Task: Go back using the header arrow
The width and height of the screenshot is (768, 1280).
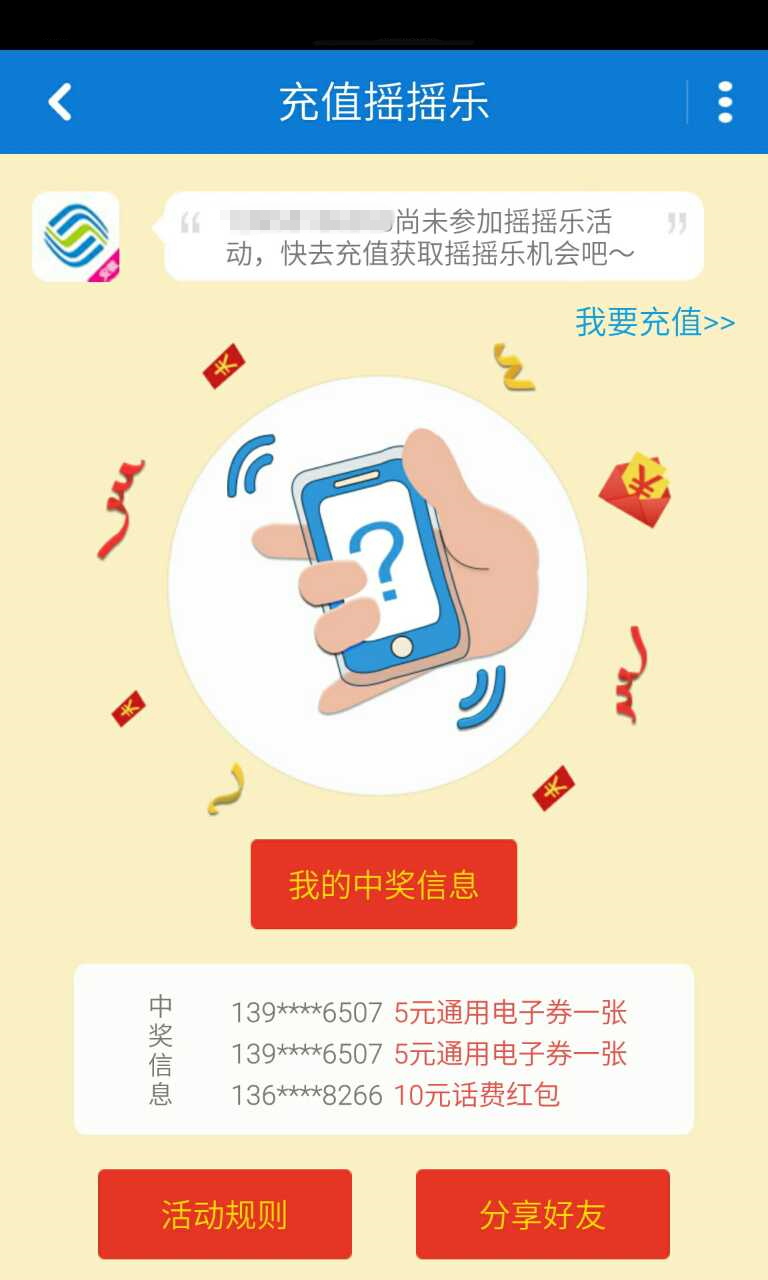Action: click(x=60, y=102)
